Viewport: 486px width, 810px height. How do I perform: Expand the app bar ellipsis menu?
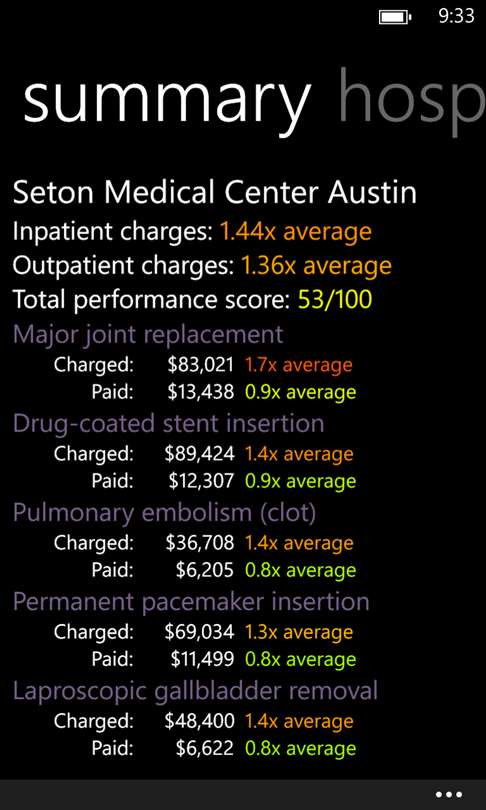tap(448, 795)
